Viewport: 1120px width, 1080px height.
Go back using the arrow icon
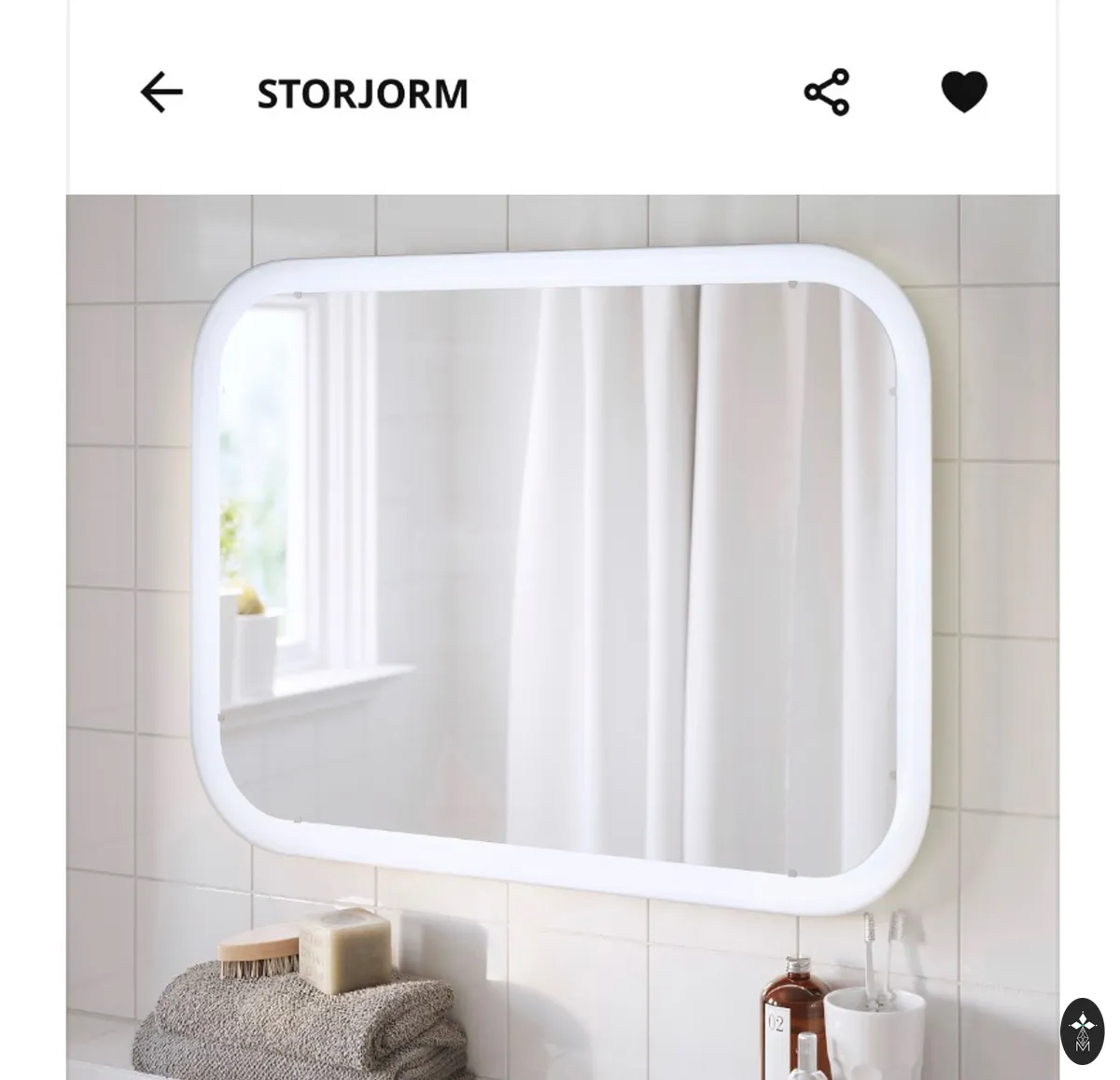pos(161,92)
